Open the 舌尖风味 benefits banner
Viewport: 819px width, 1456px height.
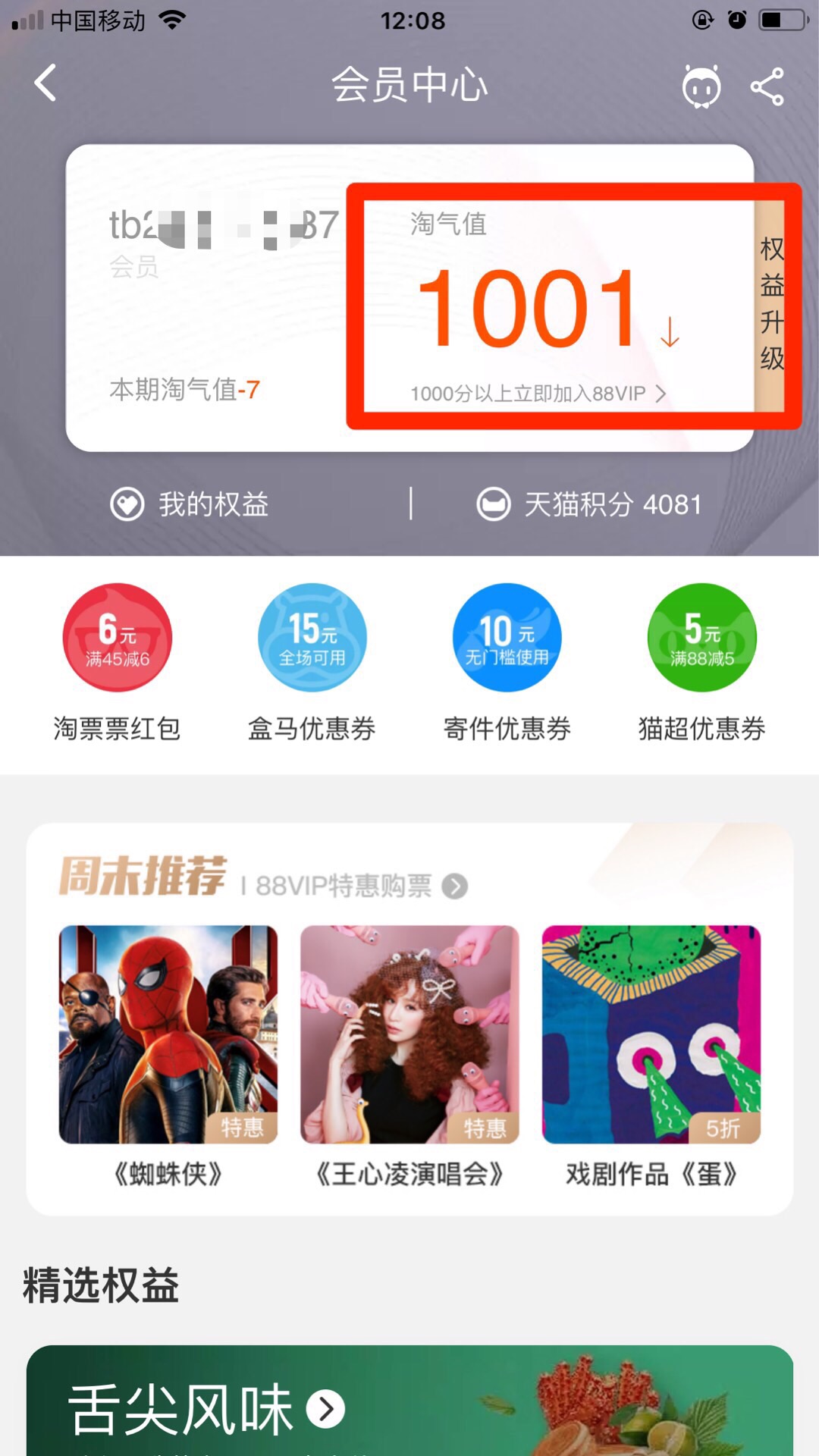pos(206,1409)
